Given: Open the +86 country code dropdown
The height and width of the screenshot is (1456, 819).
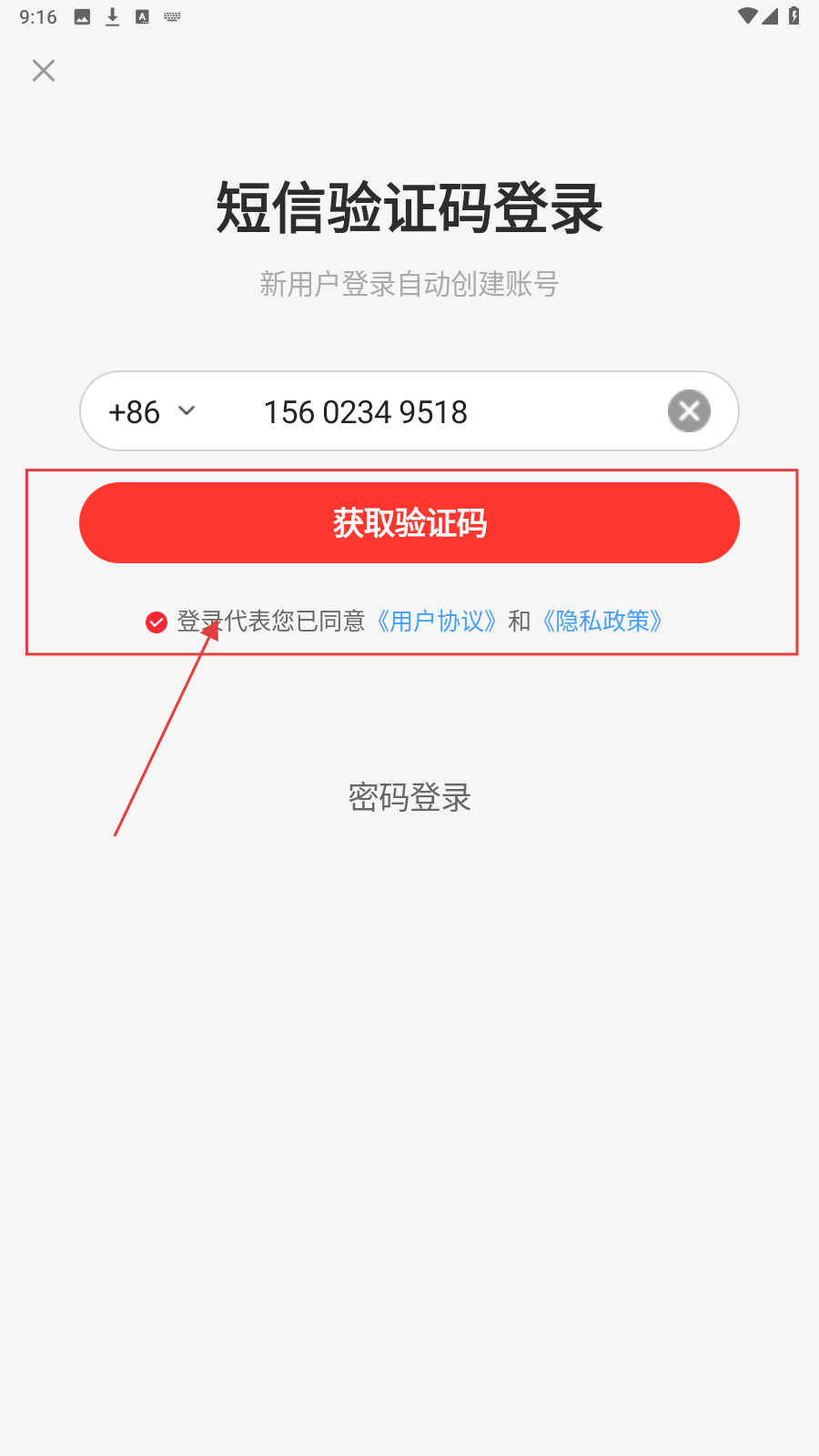Looking at the screenshot, I should click(x=152, y=412).
